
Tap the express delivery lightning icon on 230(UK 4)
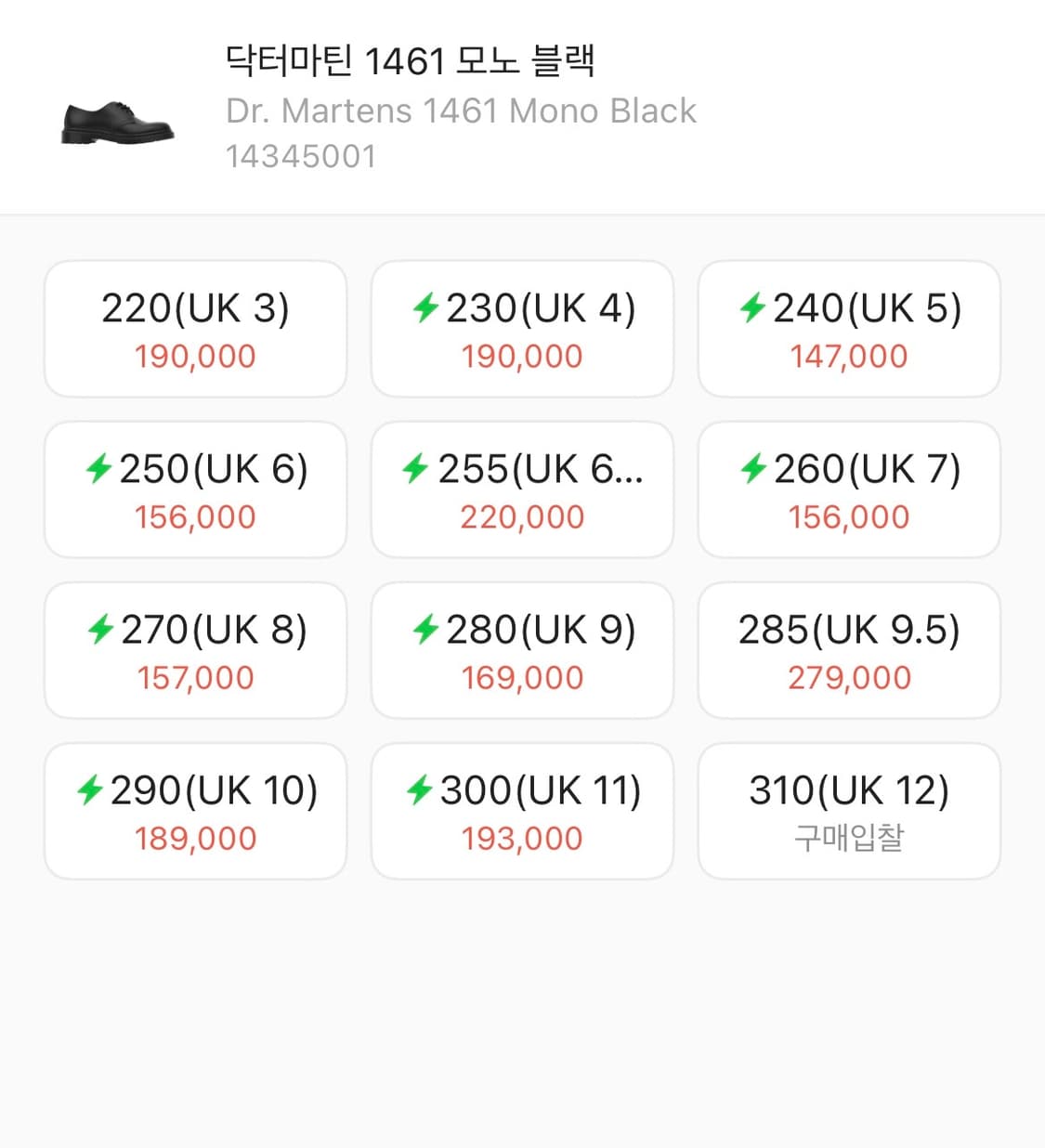pos(426,307)
